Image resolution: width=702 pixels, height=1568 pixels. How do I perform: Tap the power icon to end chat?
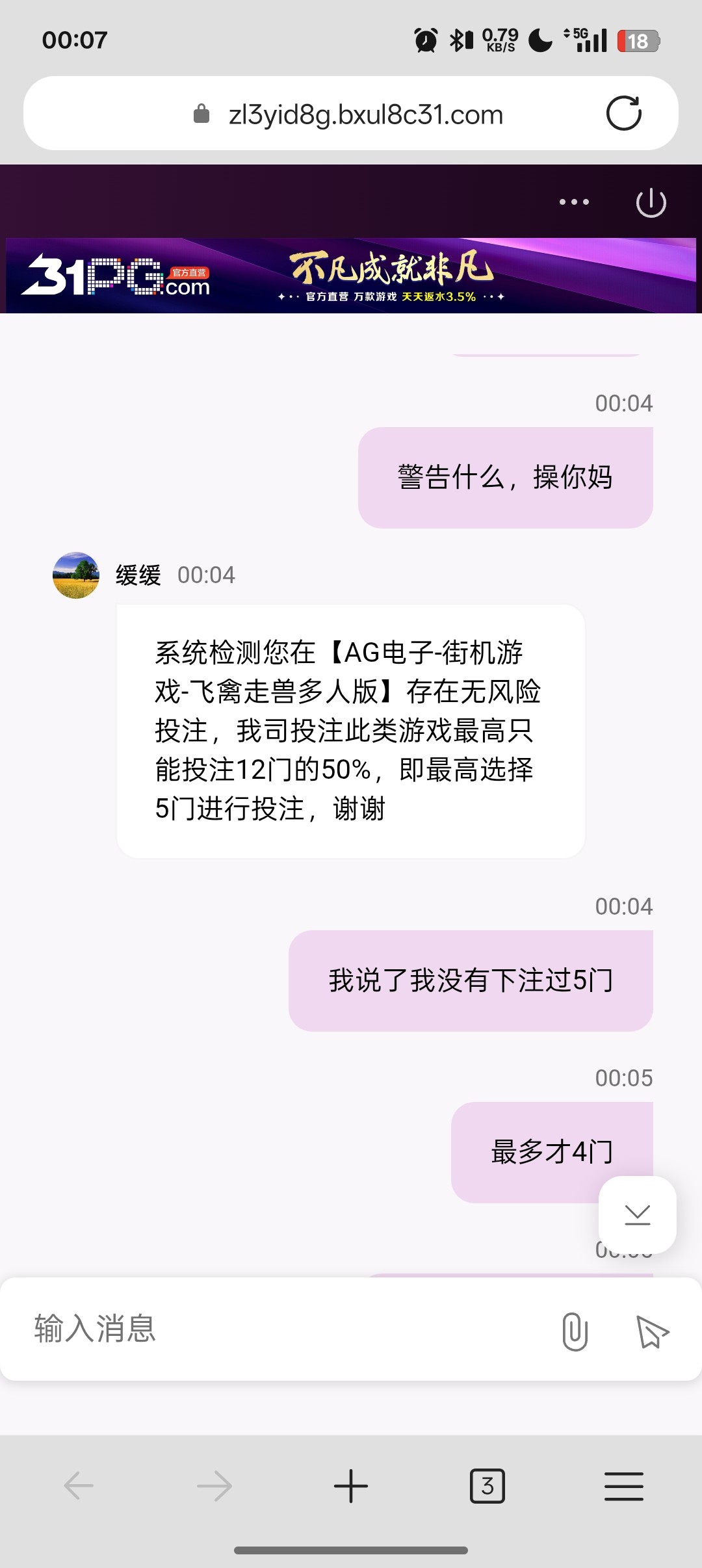(651, 203)
